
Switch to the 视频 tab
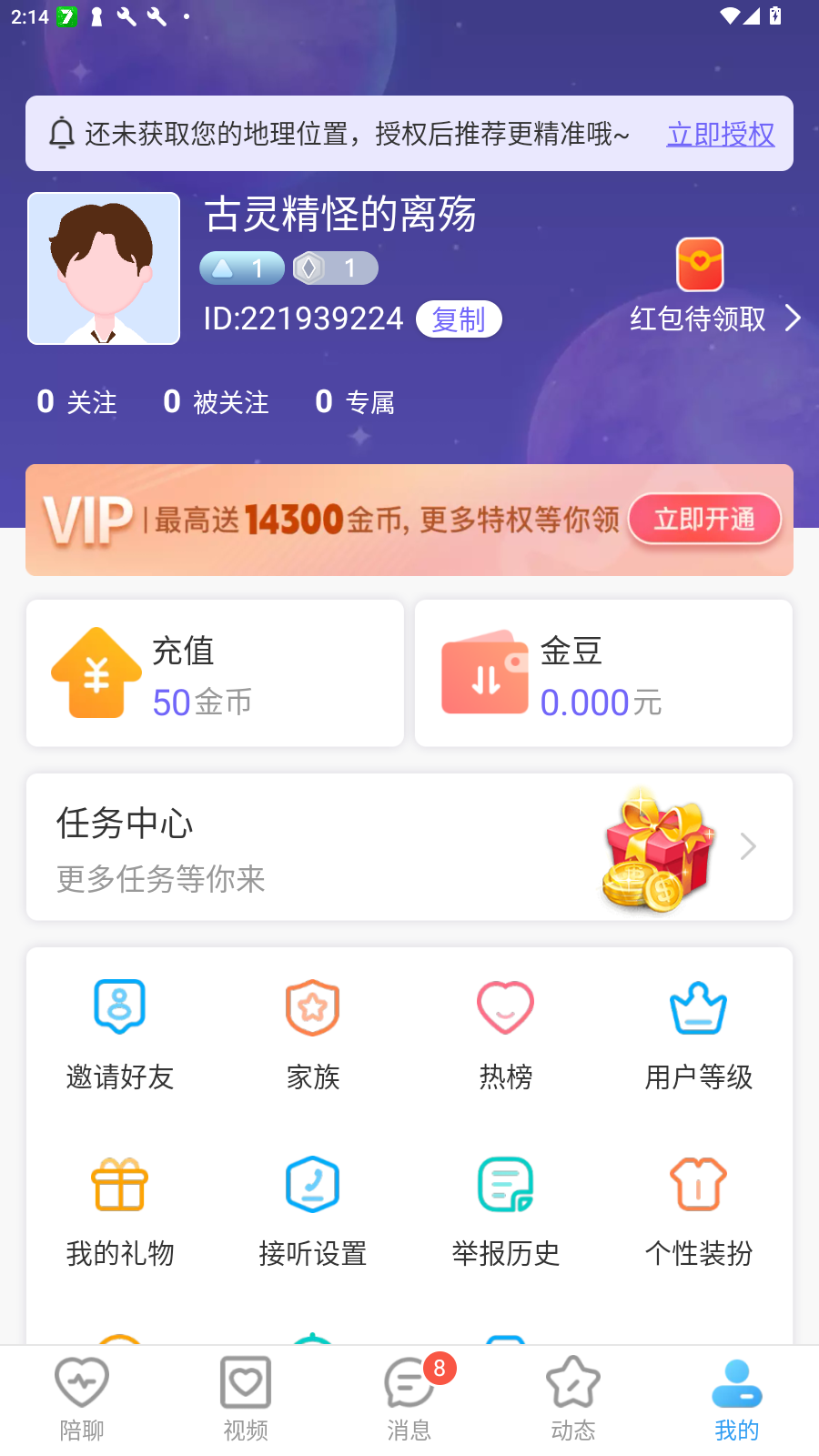pyautogui.click(x=246, y=1400)
